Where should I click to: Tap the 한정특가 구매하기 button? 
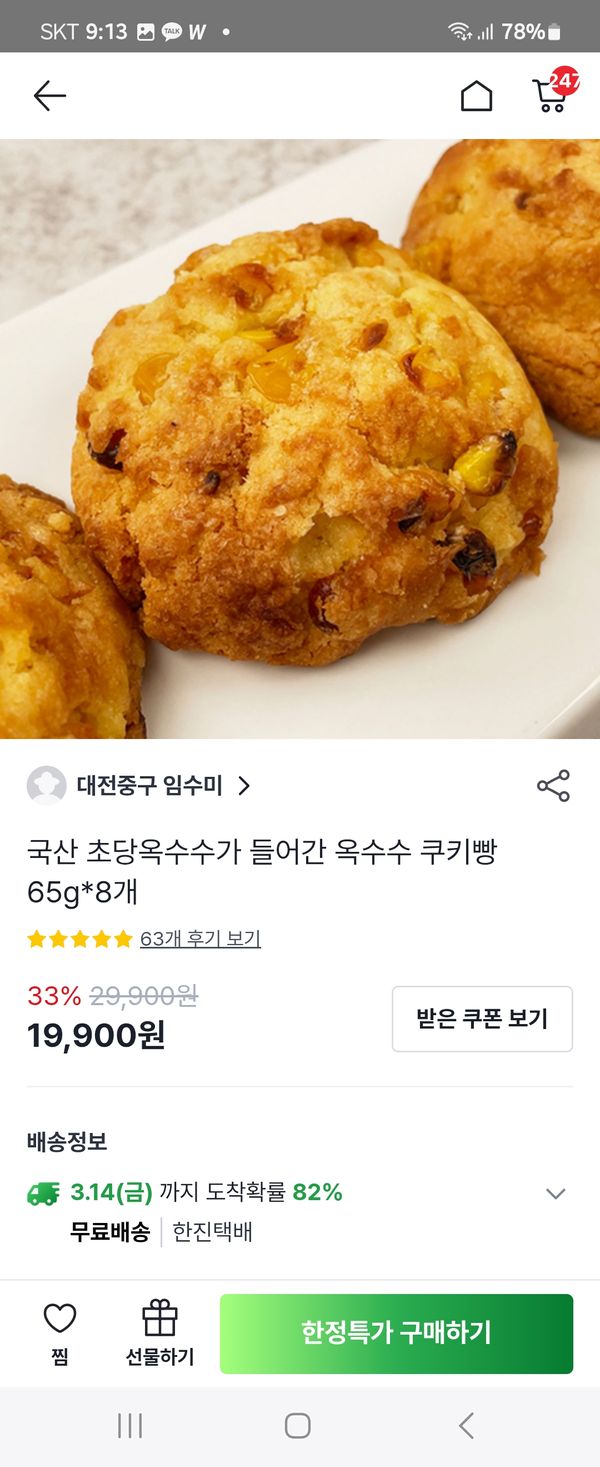396,1333
